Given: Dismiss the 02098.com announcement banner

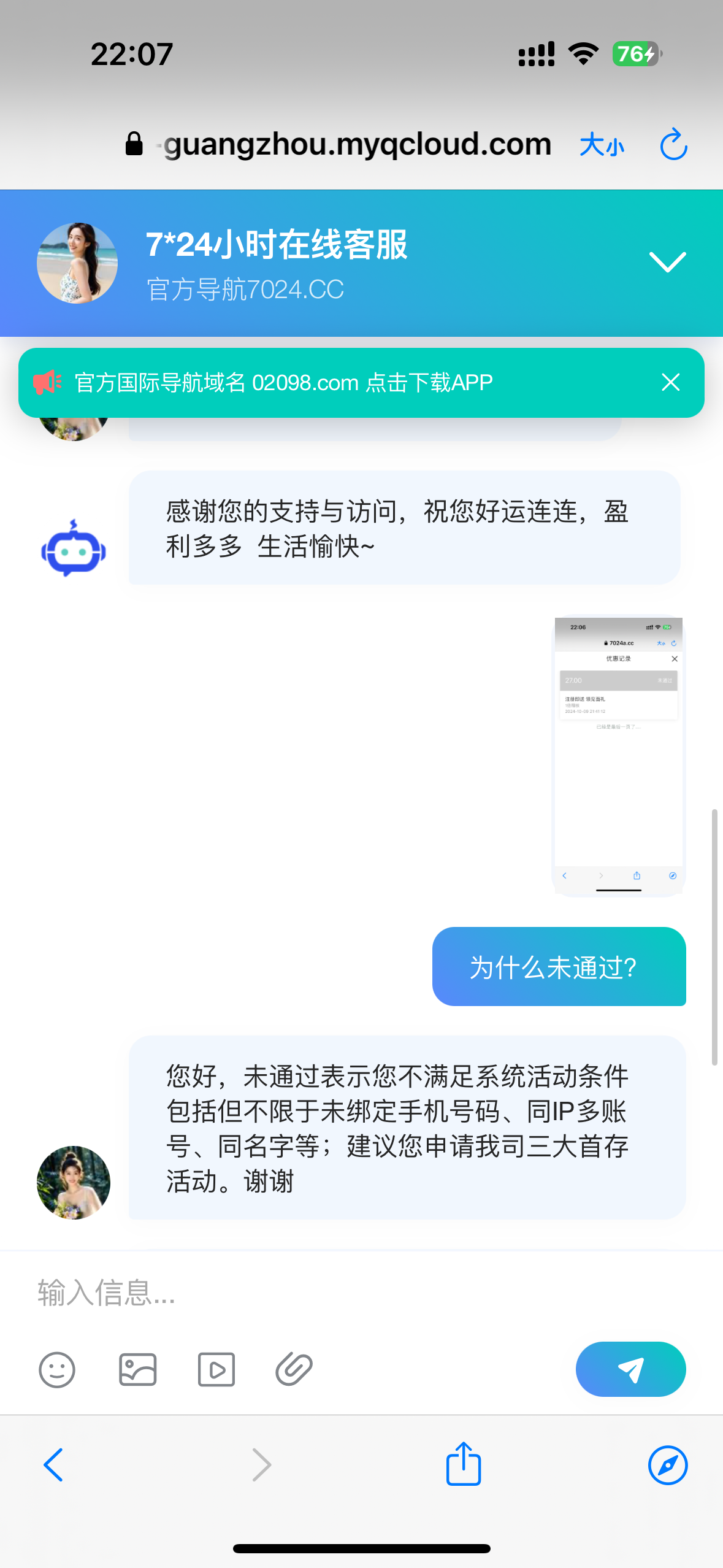Looking at the screenshot, I should [x=671, y=382].
